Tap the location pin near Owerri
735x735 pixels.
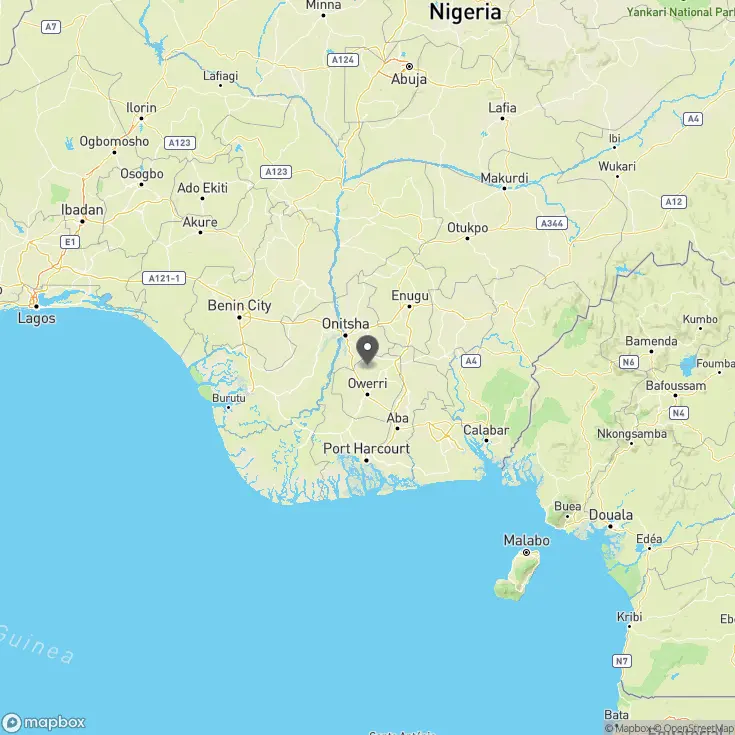pos(368,350)
